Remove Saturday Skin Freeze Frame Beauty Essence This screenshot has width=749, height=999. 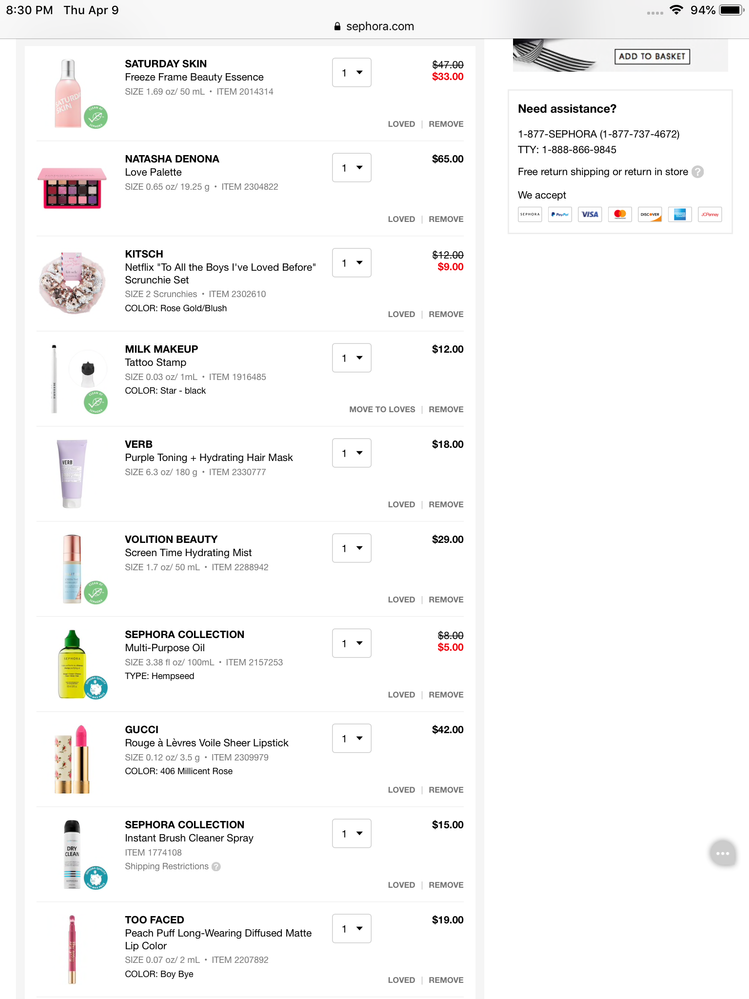click(446, 124)
